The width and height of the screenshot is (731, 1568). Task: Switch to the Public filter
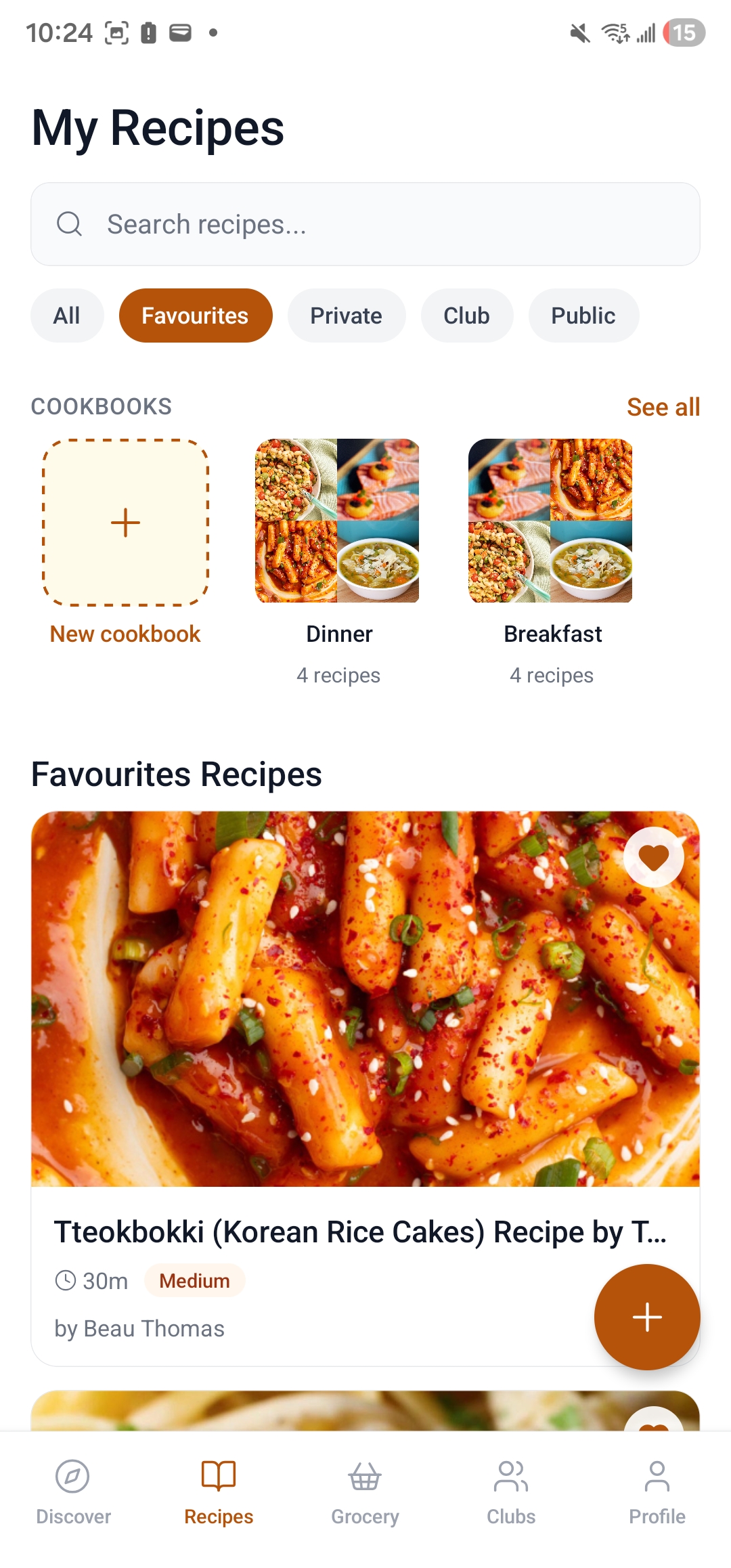583,315
